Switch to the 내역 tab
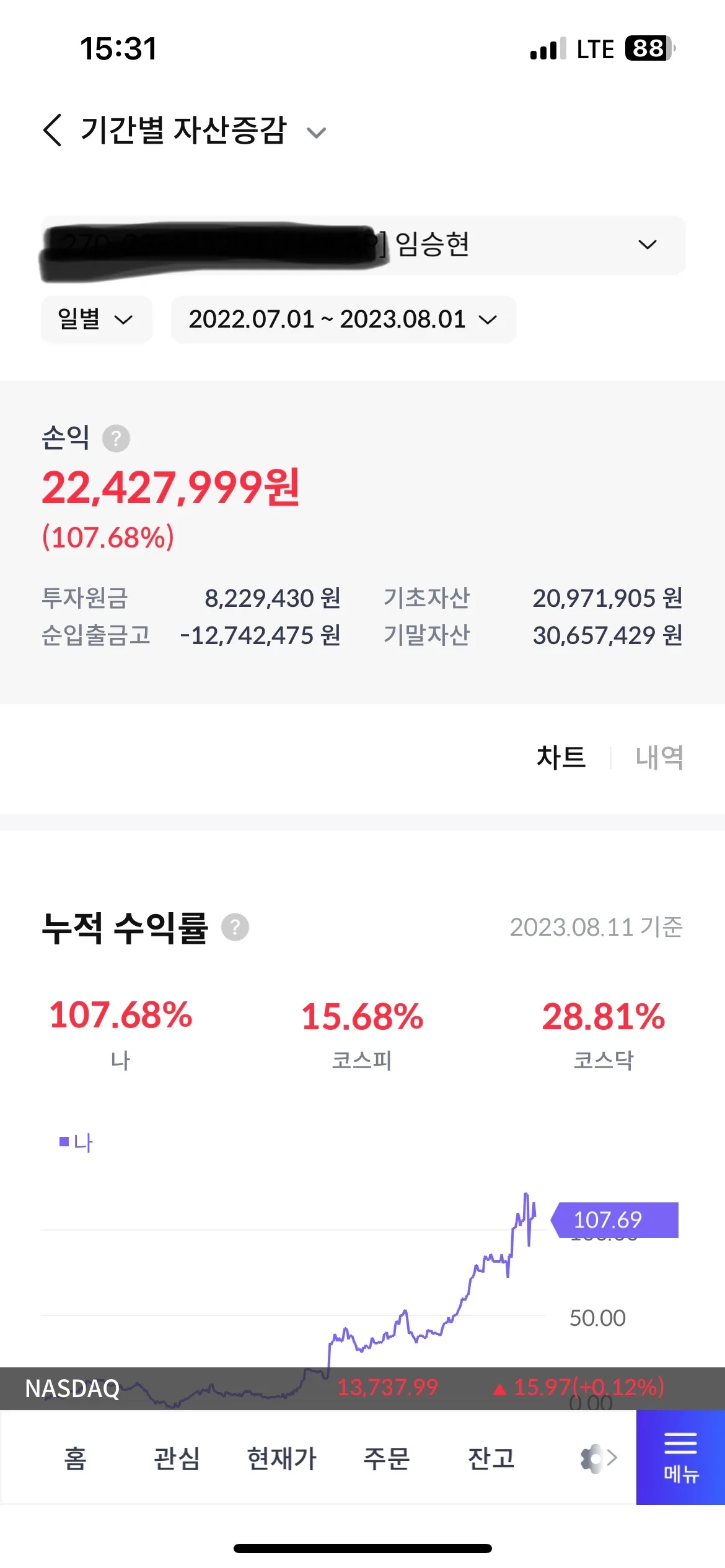725x1568 pixels. 659,758
